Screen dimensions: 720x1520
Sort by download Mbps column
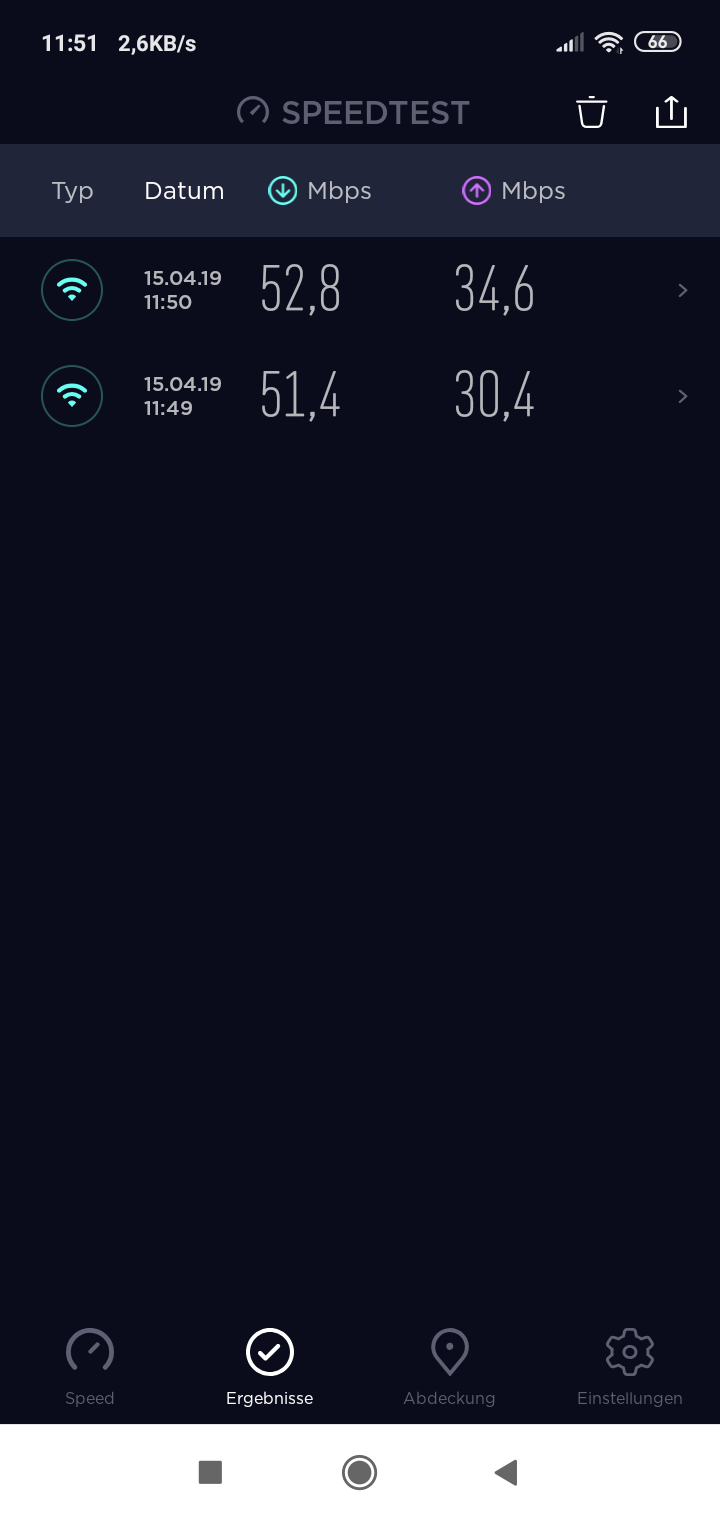pyautogui.click(x=320, y=191)
